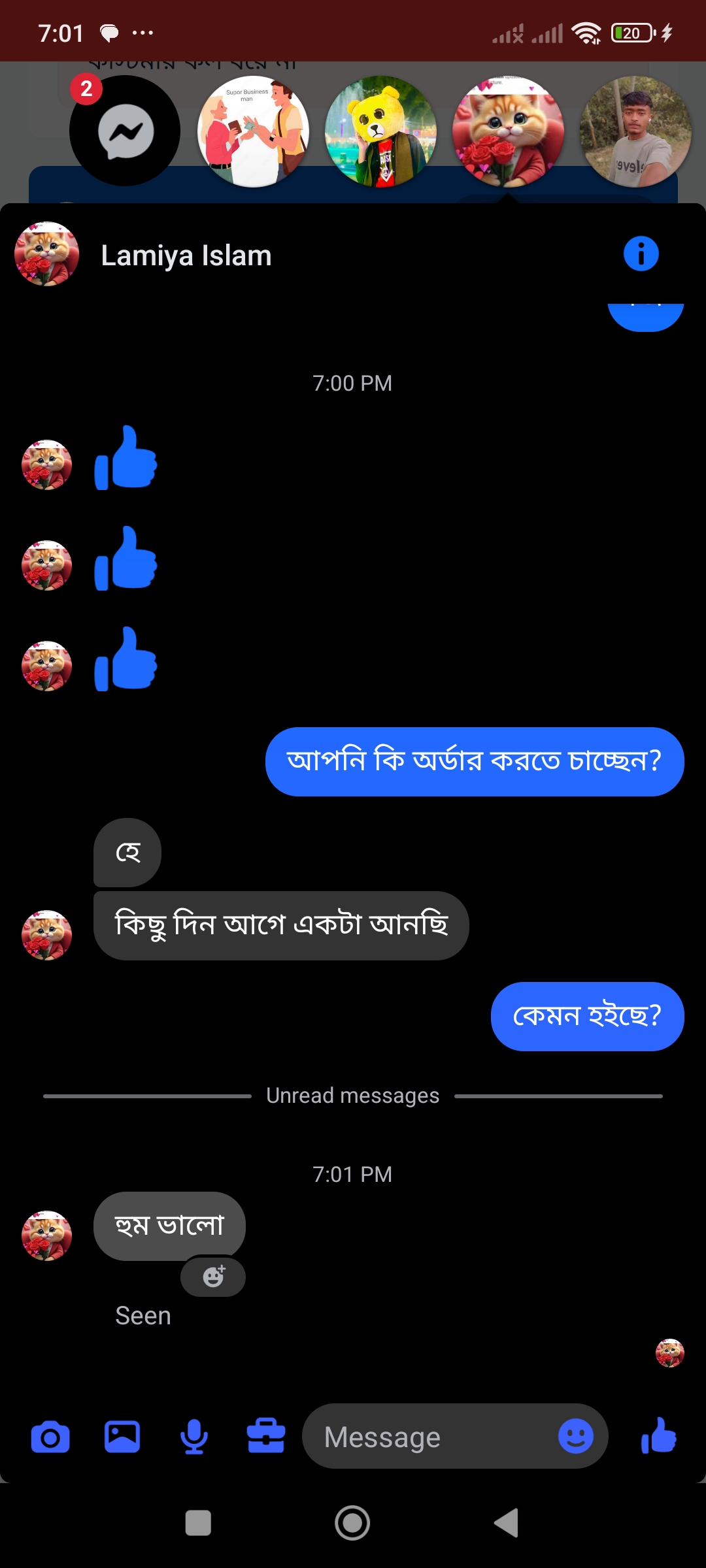This screenshot has height=1568, width=706.
Task: Attach a photo from the gallery
Action: coord(122,1437)
